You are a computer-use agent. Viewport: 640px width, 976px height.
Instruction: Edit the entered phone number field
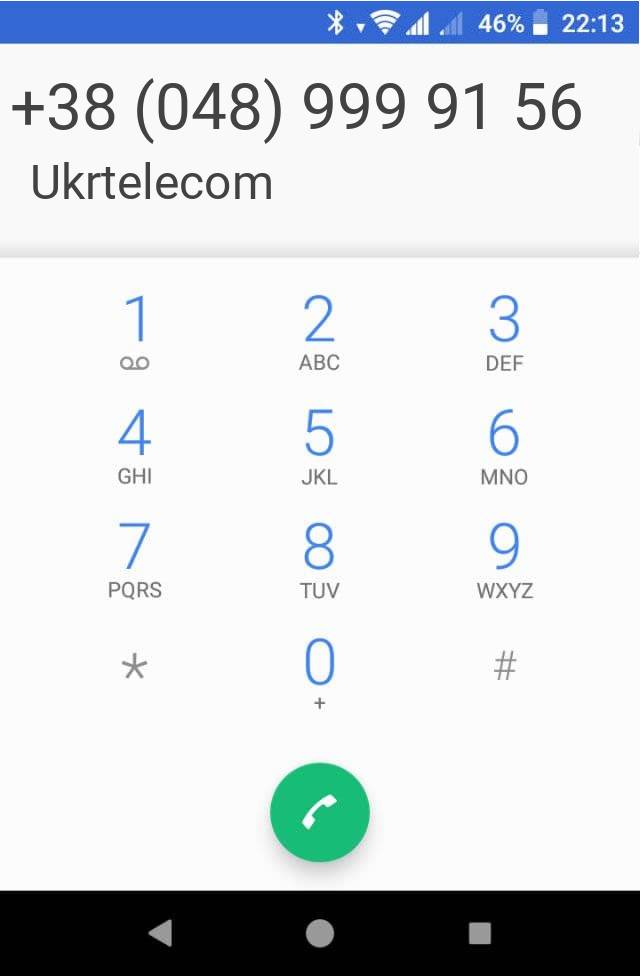296,107
